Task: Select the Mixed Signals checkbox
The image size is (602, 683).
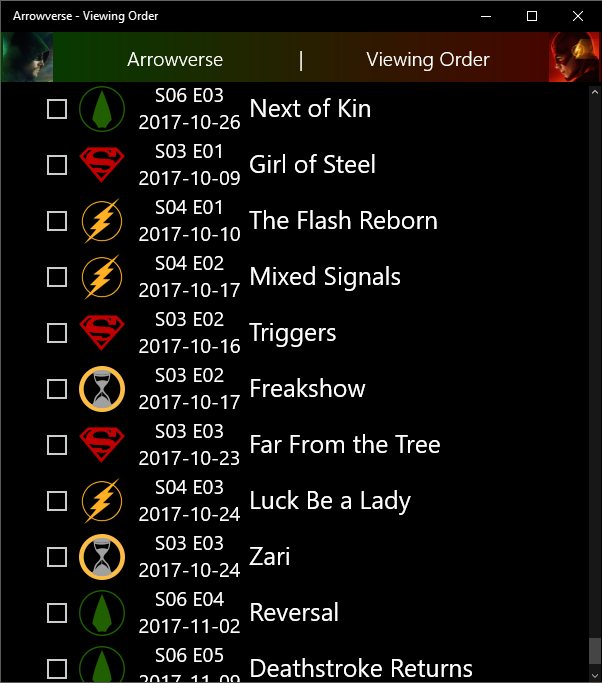Action: (x=57, y=276)
